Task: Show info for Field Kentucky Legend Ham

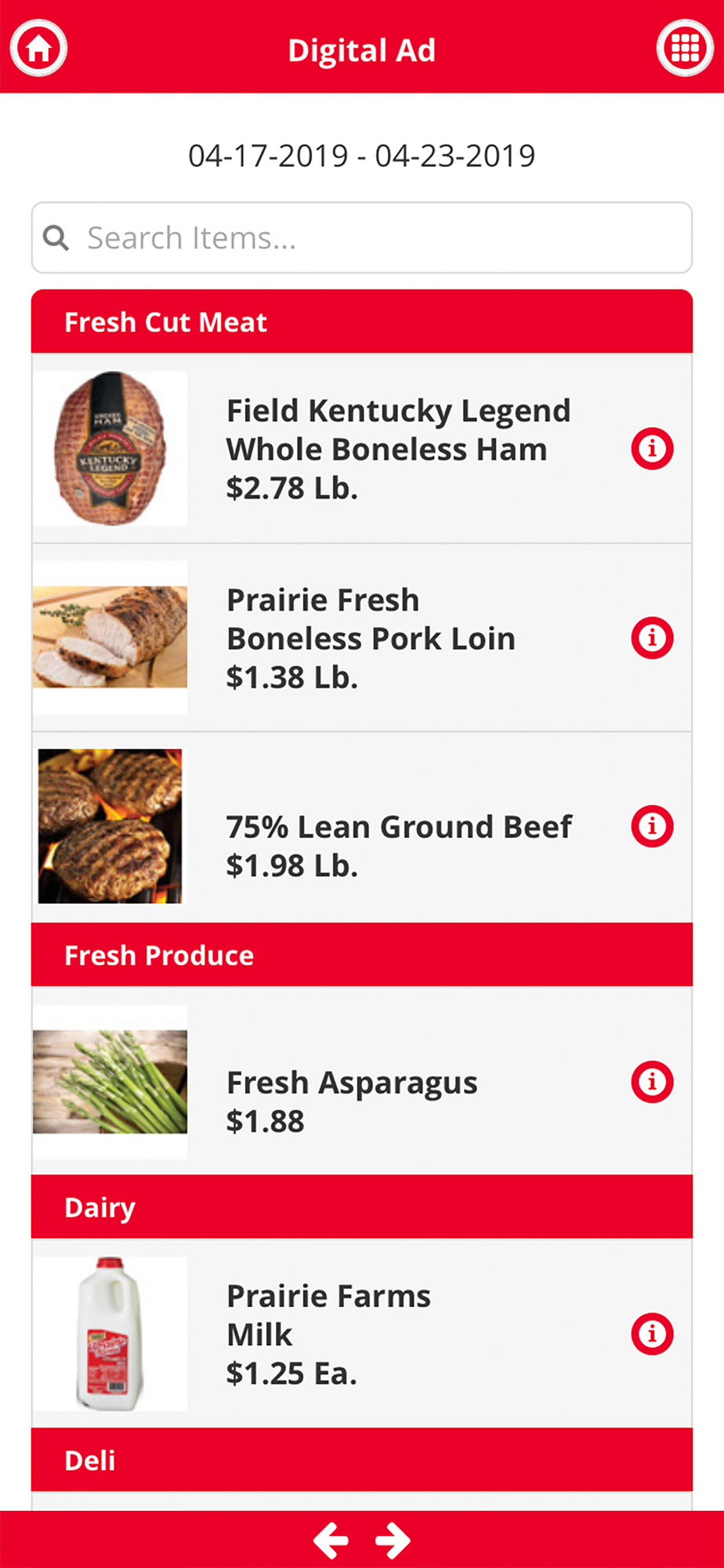Action: (652, 448)
